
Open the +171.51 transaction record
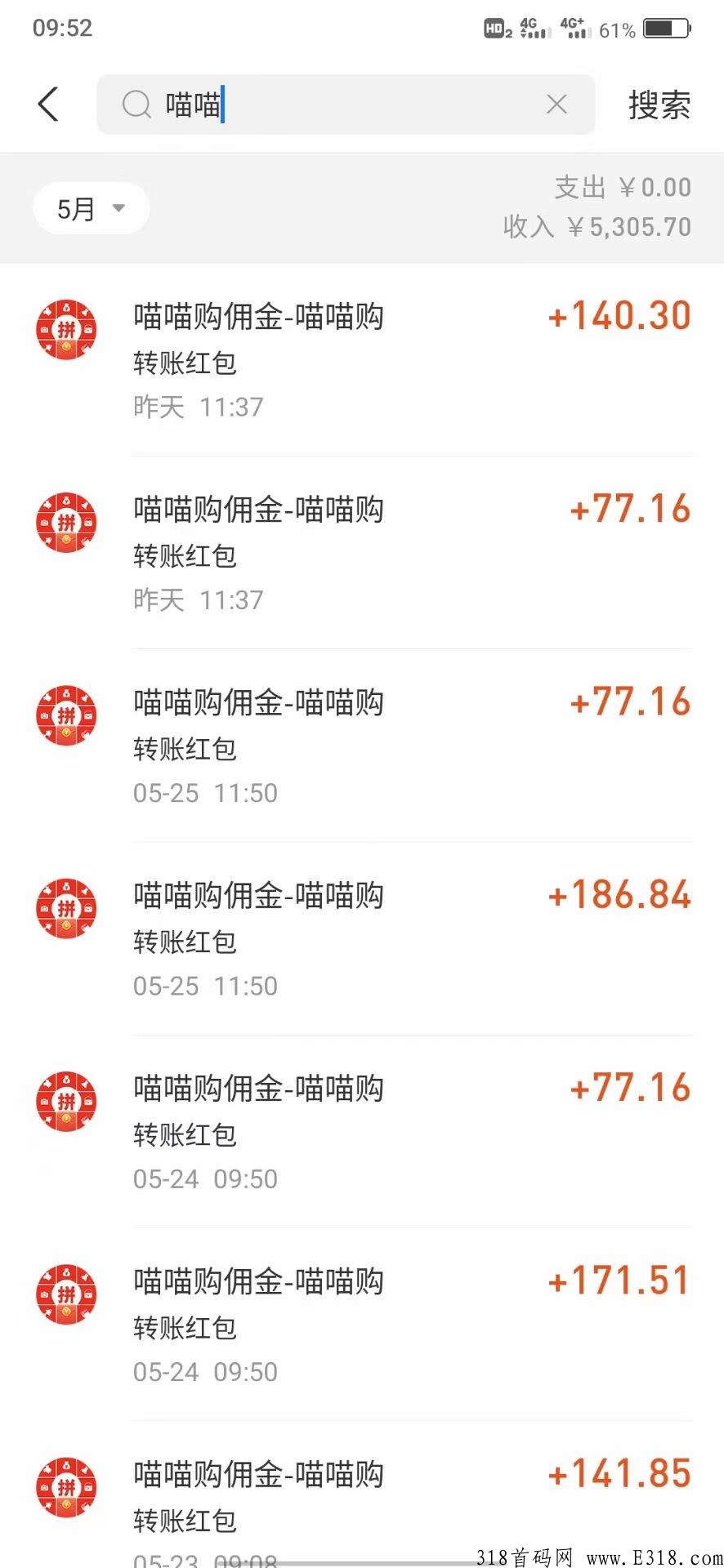tap(362, 1325)
